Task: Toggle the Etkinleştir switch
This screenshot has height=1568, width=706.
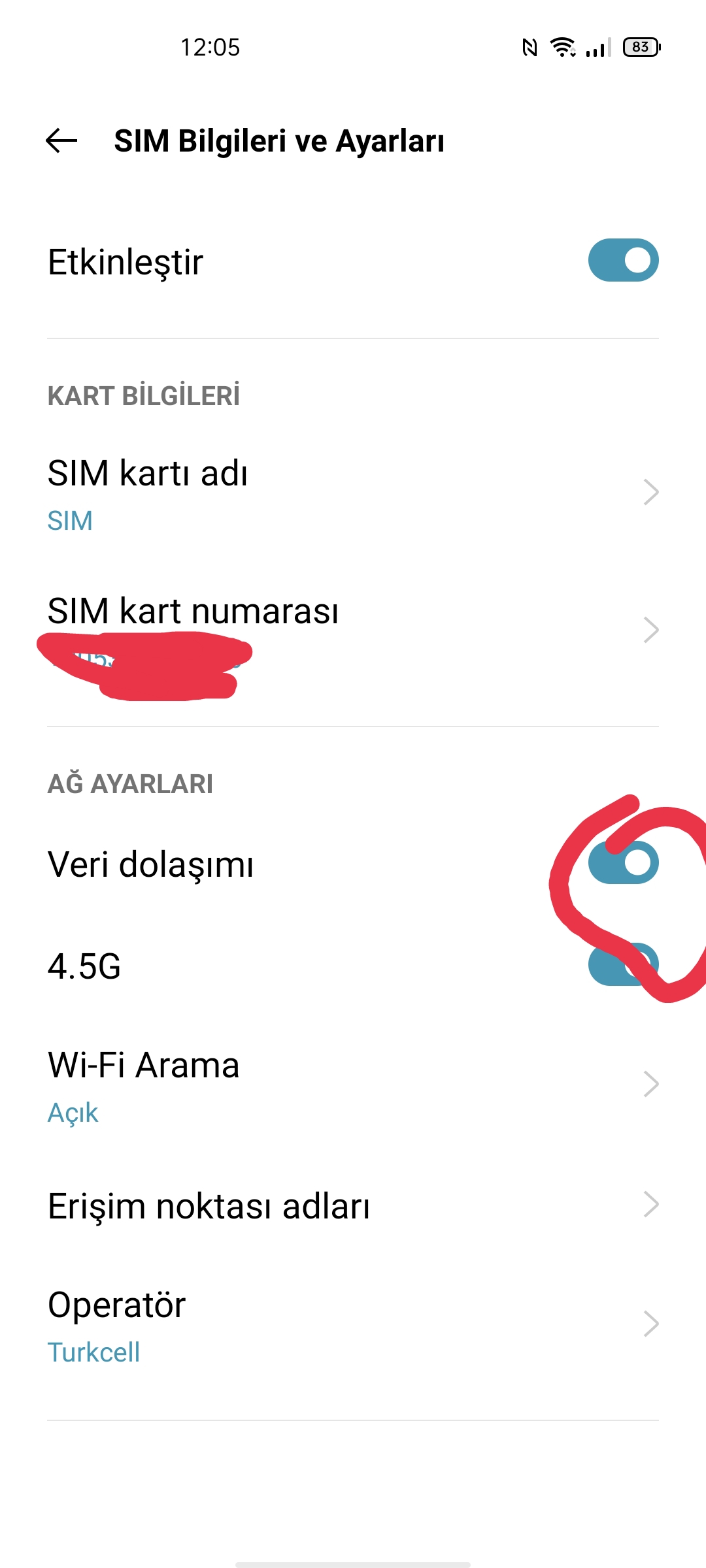Action: (x=623, y=260)
